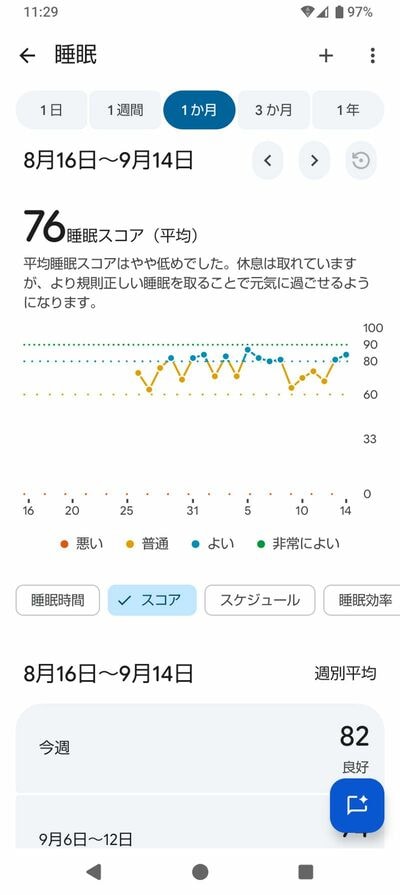Add a sleep entry with the plus icon

326,55
